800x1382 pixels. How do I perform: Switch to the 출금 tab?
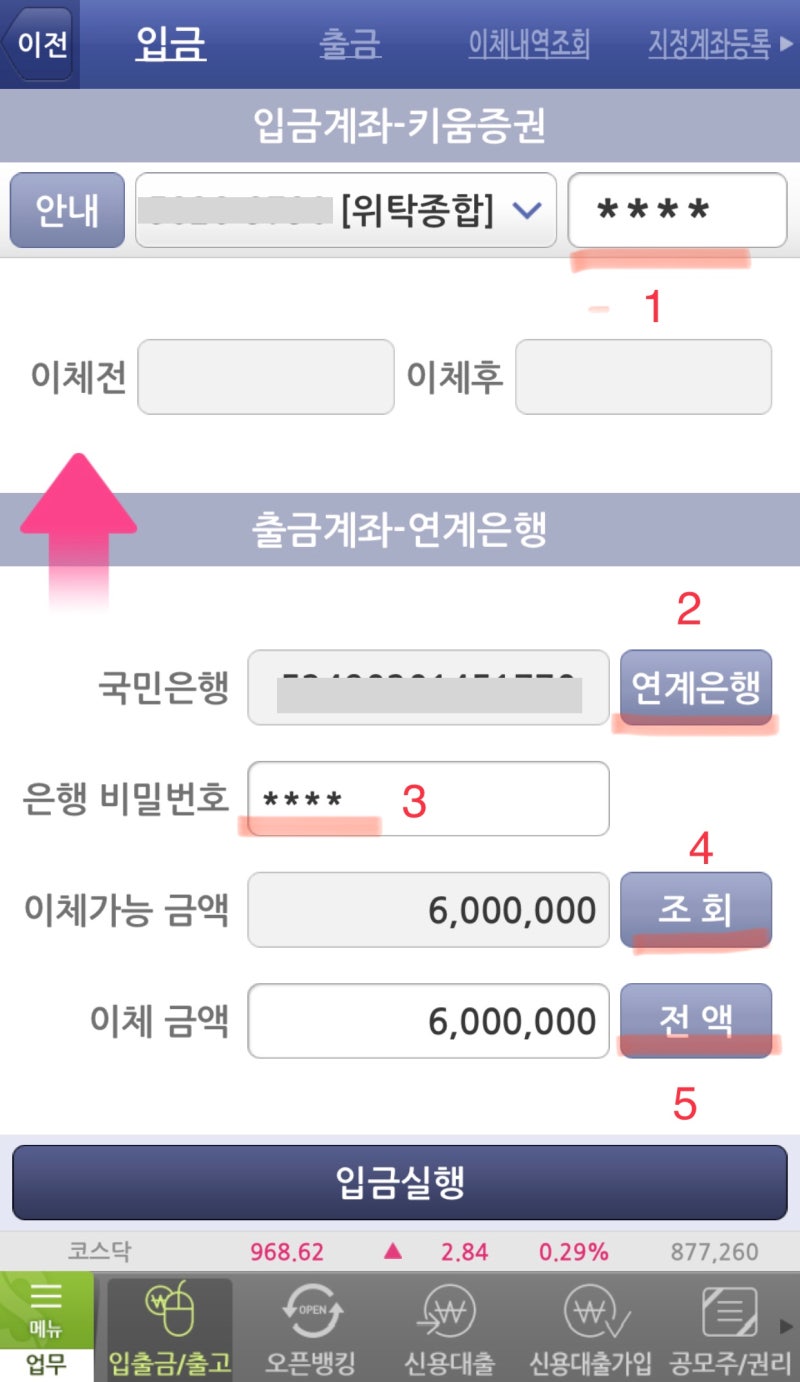tap(350, 44)
